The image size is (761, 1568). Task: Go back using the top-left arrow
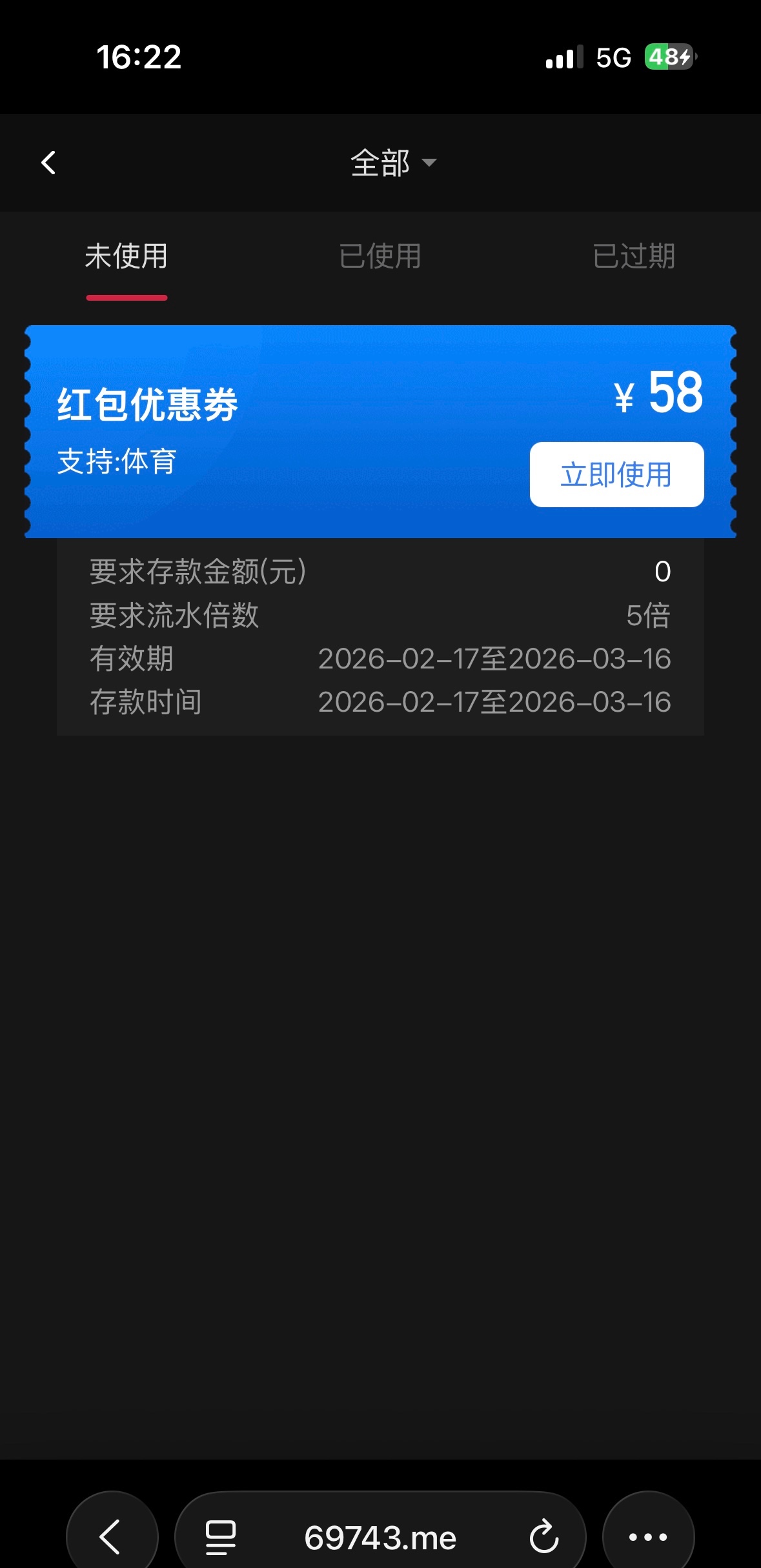click(x=48, y=163)
